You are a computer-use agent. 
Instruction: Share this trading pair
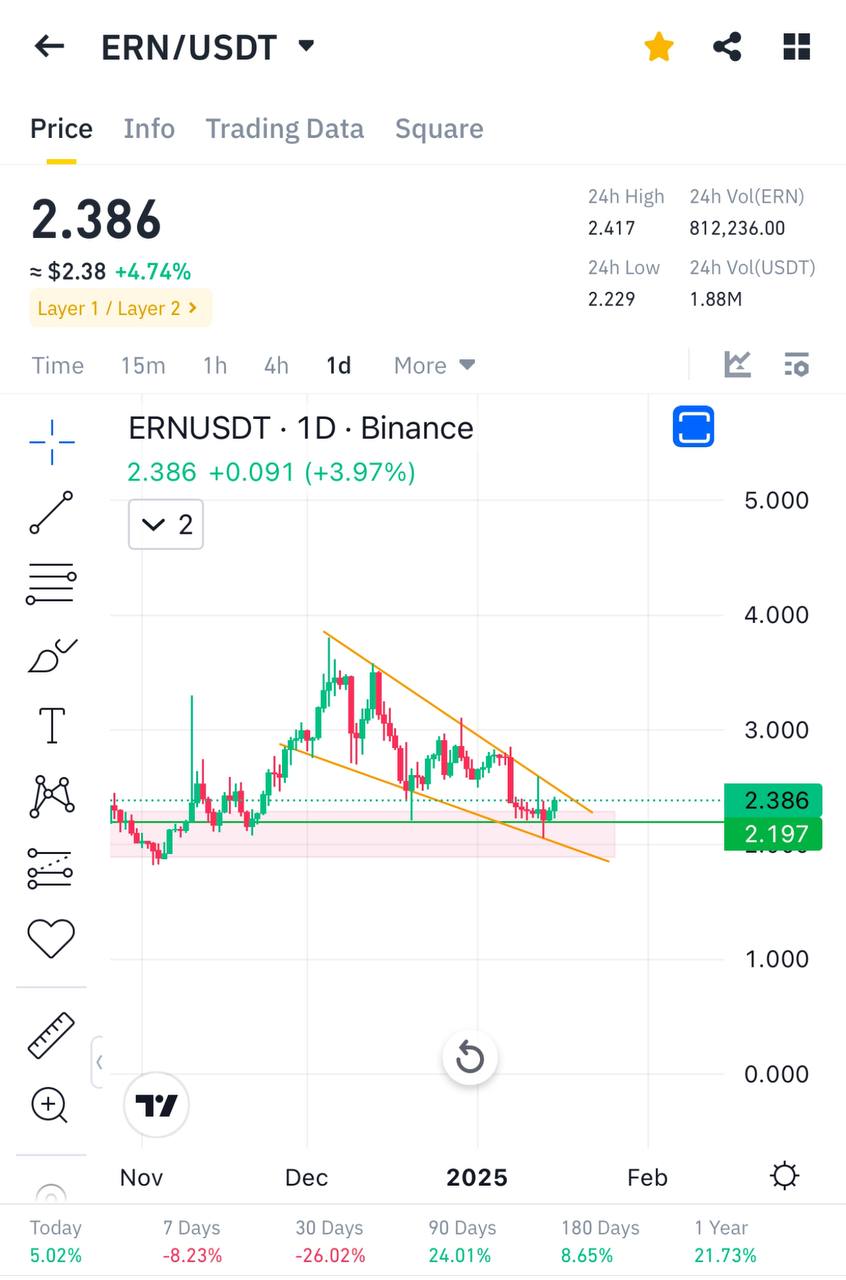pyautogui.click(x=727, y=46)
